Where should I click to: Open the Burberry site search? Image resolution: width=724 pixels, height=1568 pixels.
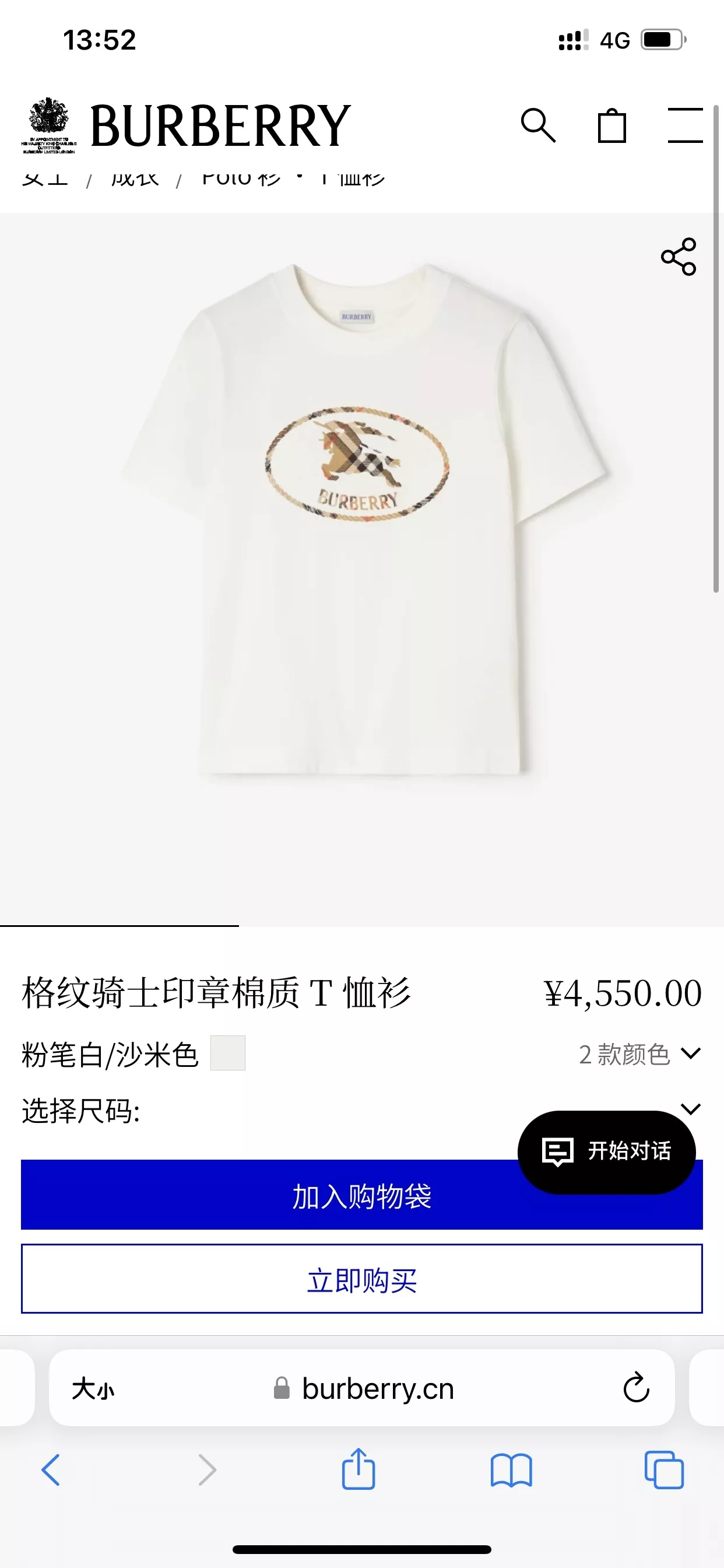(538, 125)
